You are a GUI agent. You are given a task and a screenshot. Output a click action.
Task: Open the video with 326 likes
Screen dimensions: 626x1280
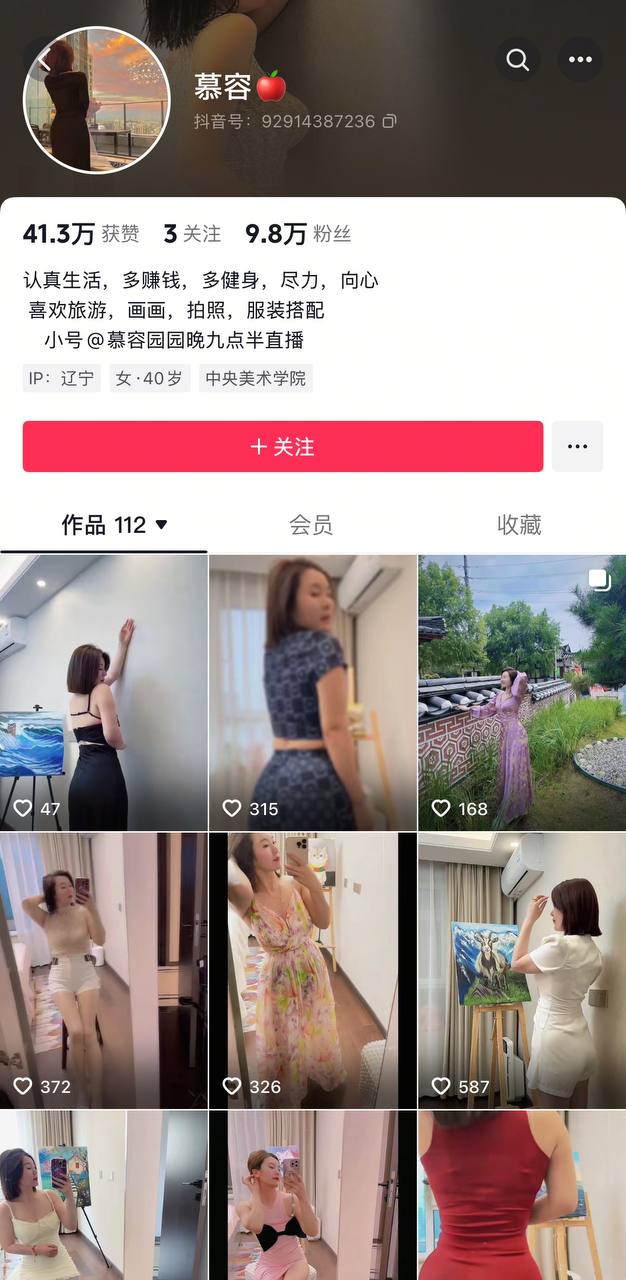point(312,970)
